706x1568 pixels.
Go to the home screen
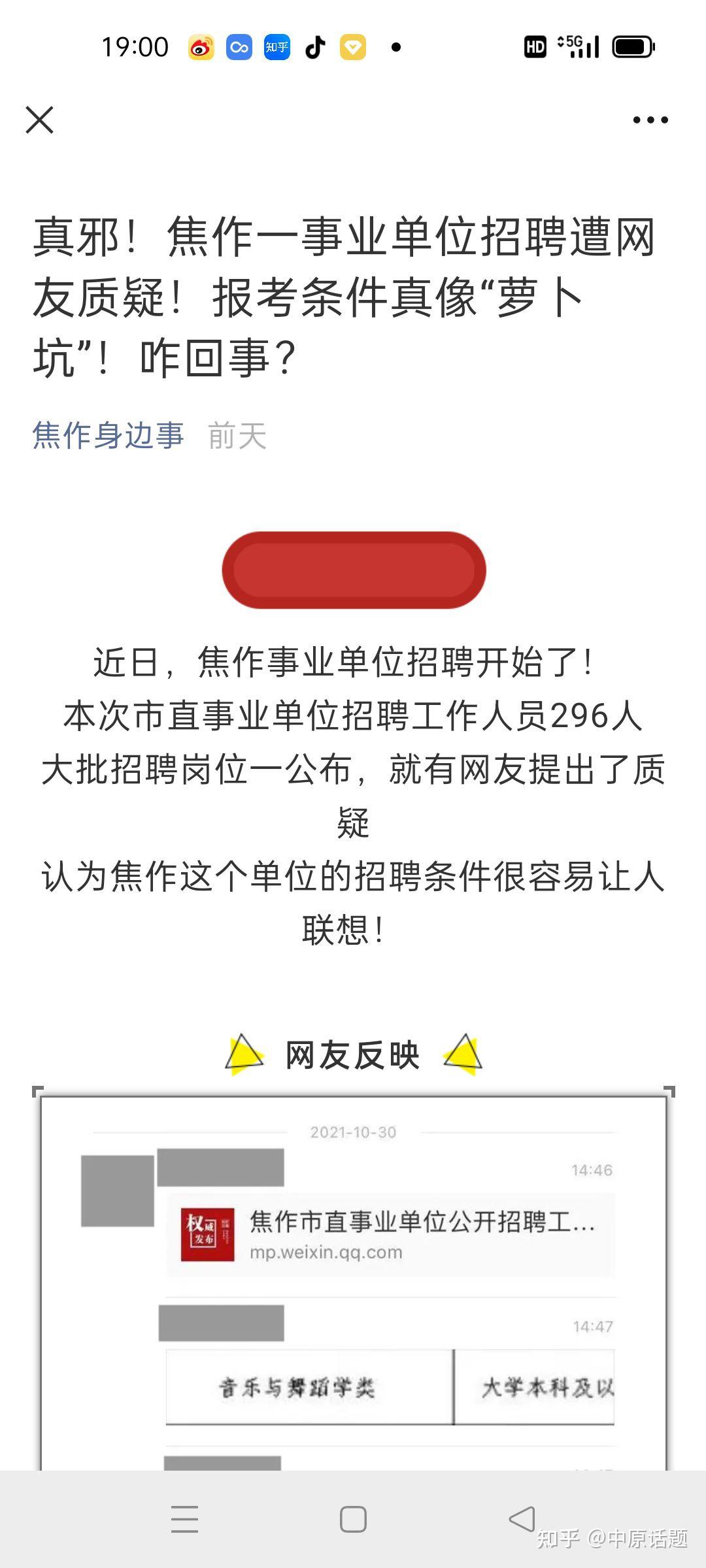click(353, 1519)
